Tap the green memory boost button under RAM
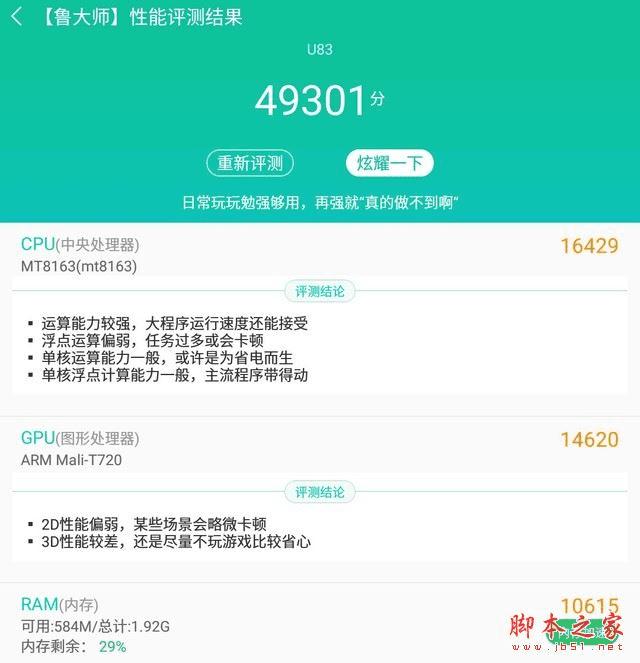 pyautogui.click(x=581, y=630)
